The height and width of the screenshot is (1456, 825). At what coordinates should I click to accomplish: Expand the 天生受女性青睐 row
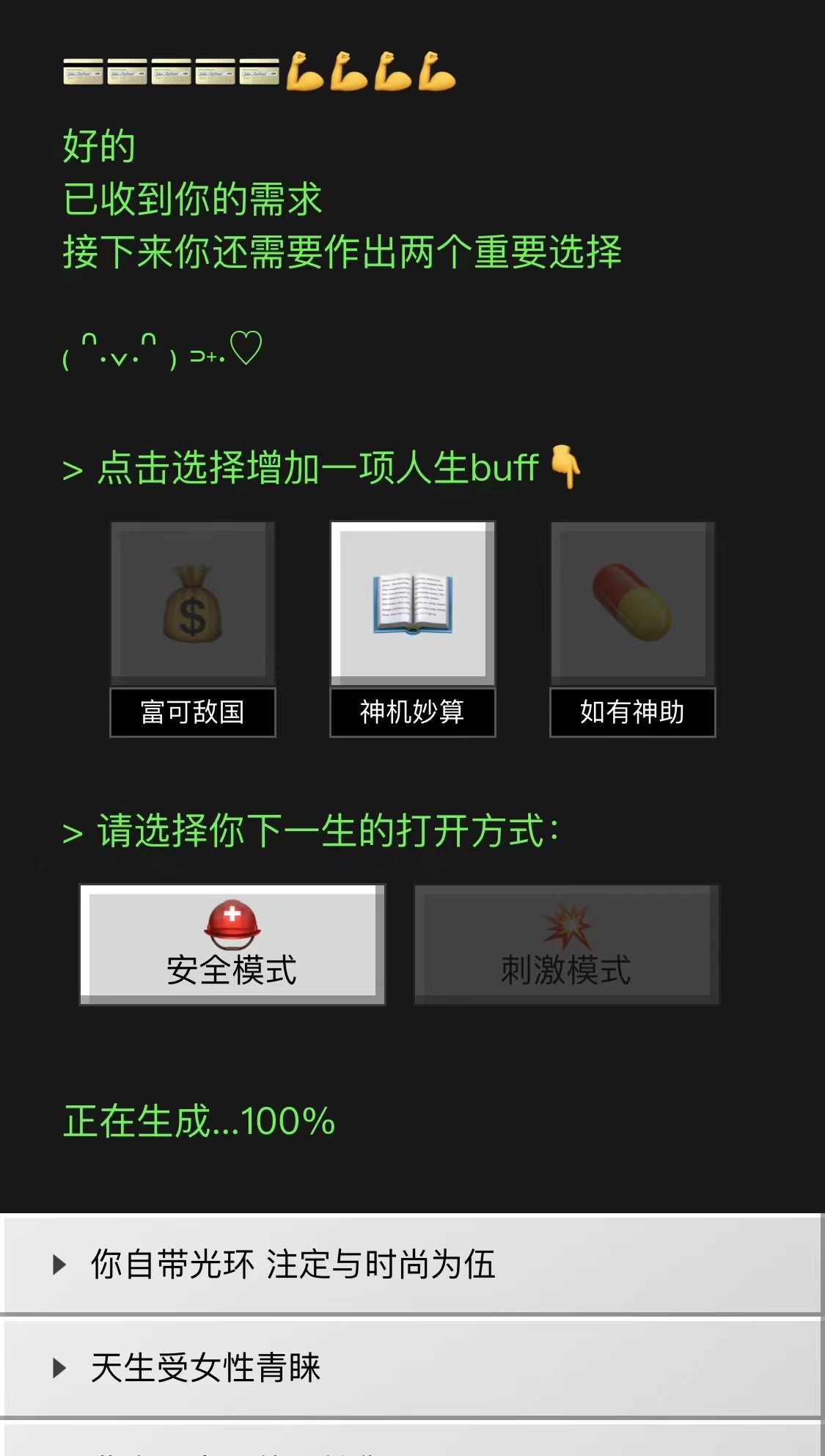[x=411, y=1368]
